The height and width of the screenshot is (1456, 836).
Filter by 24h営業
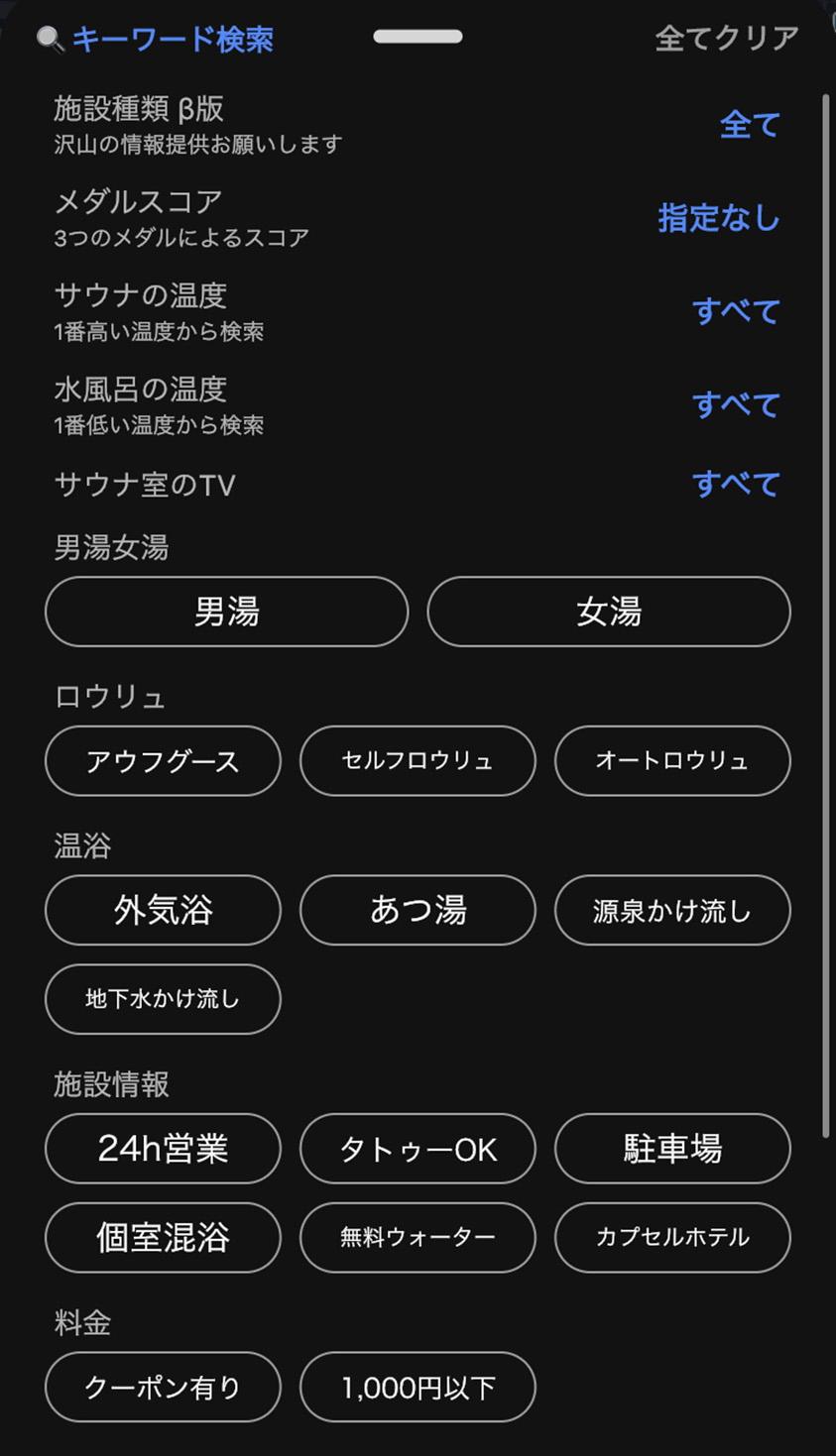coord(163,1149)
